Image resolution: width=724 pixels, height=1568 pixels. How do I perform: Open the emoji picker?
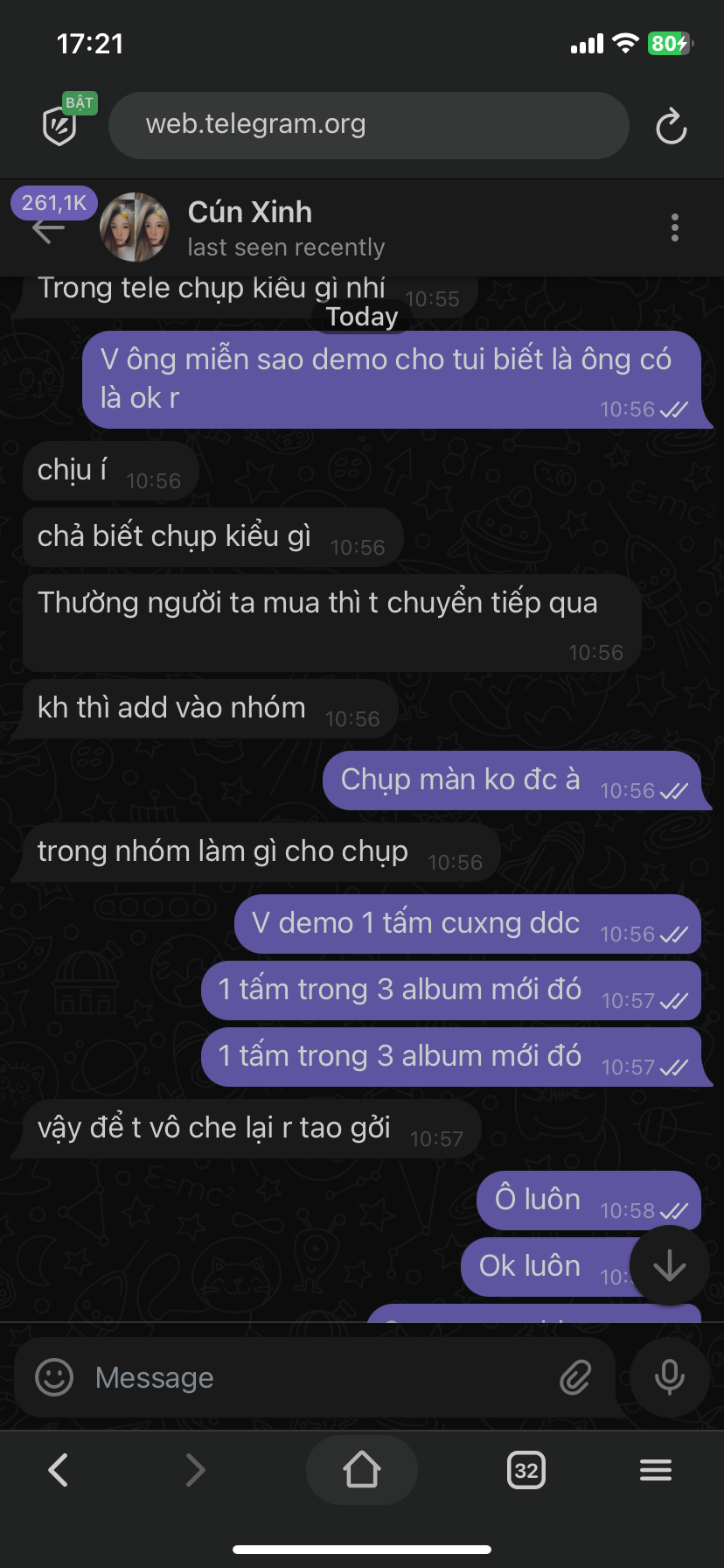pos(54,1378)
